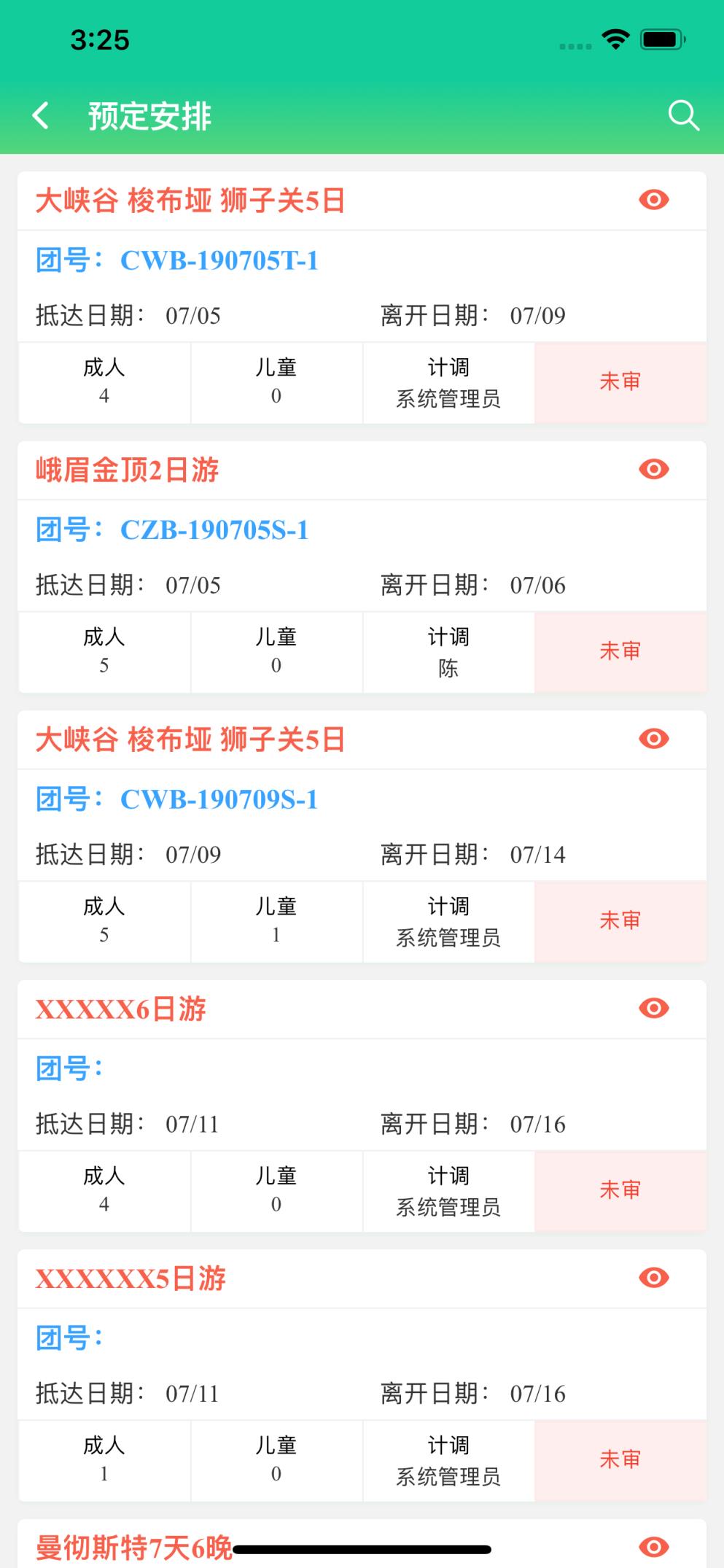Click 未审 on the XXXXX6日游 card

(x=620, y=1189)
